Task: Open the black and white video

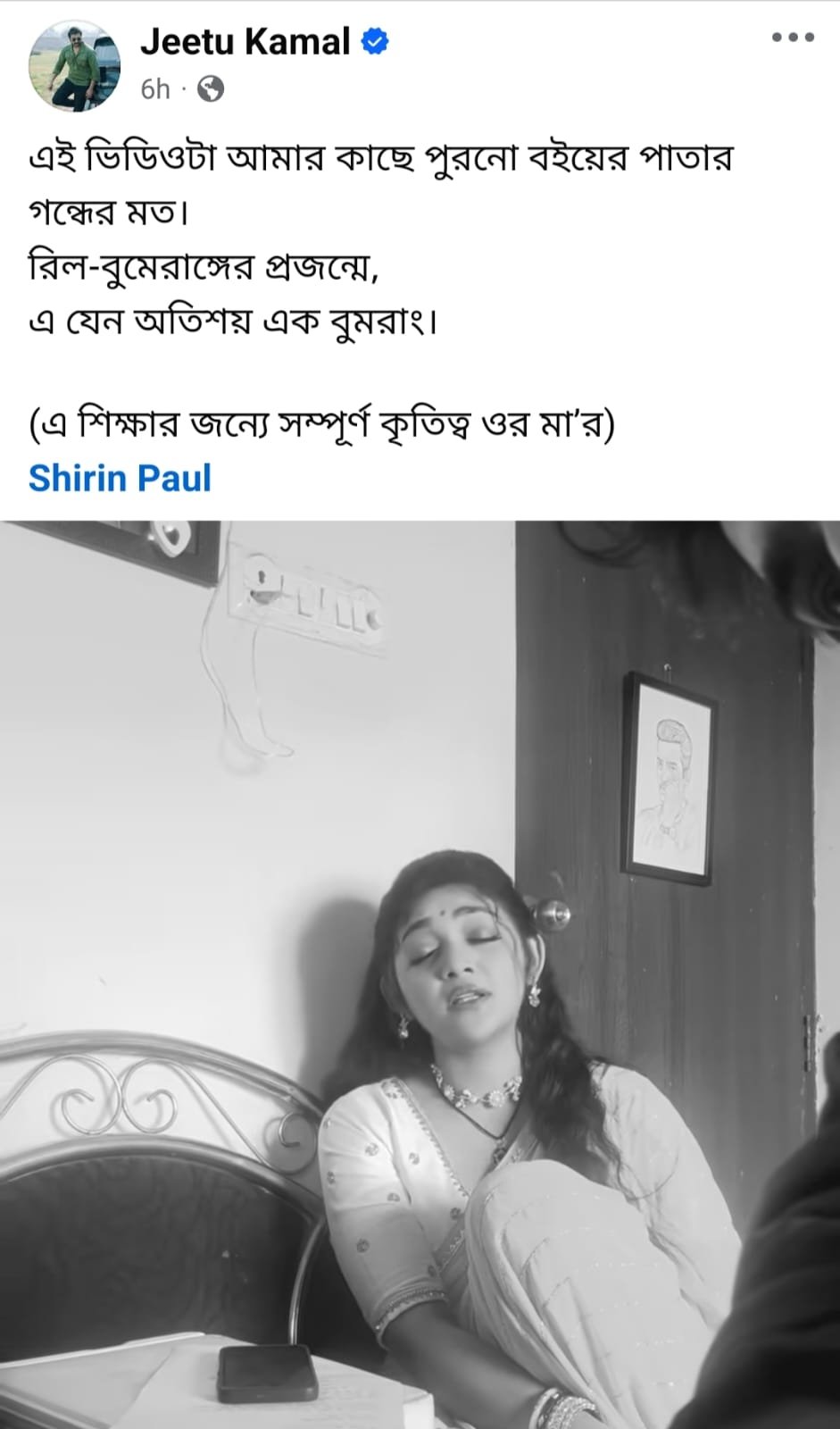Action: 420,974
